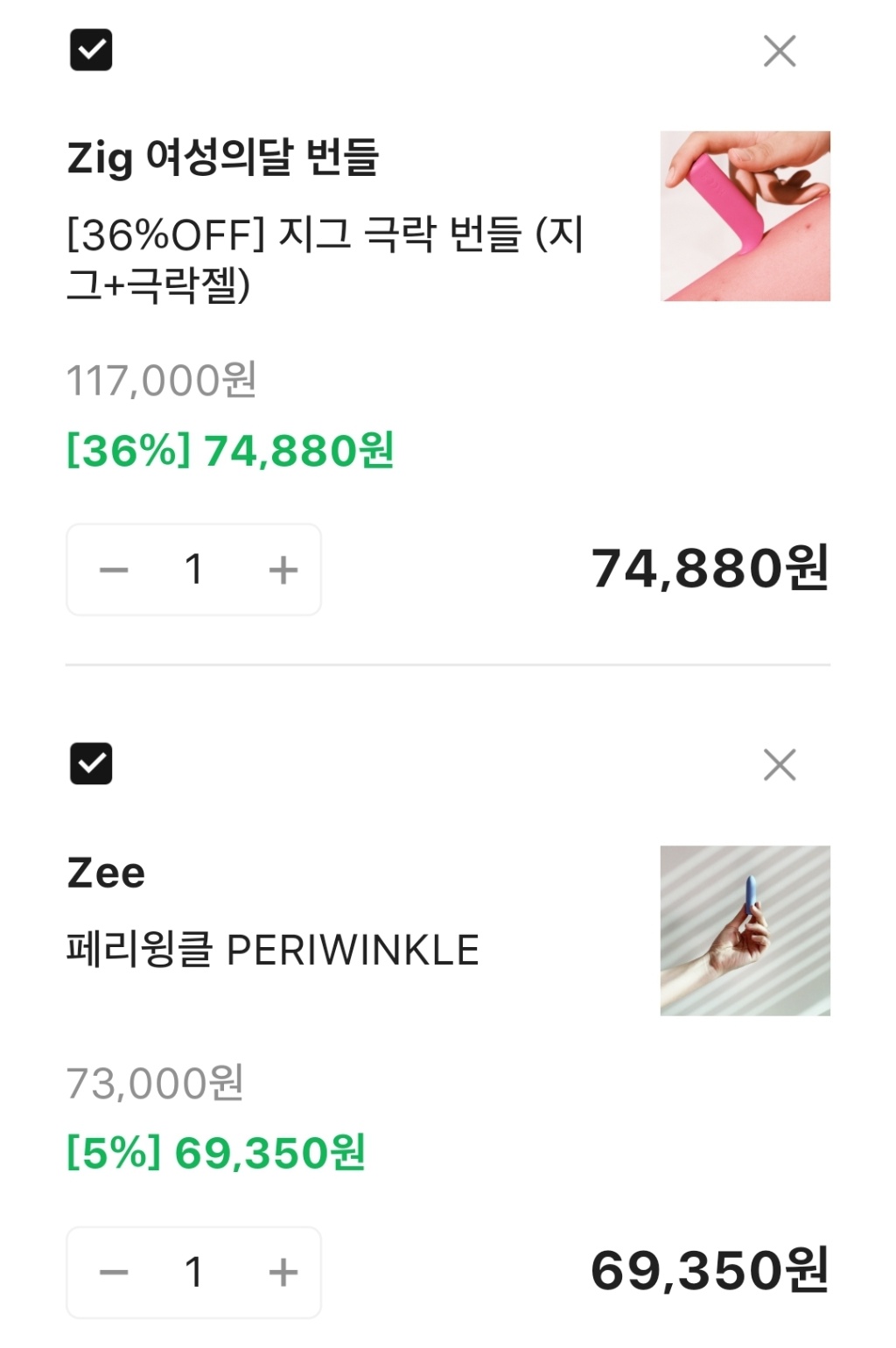Uncheck the Zig 여성의달 번들 item
896x1348 pixels.
[91, 50]
